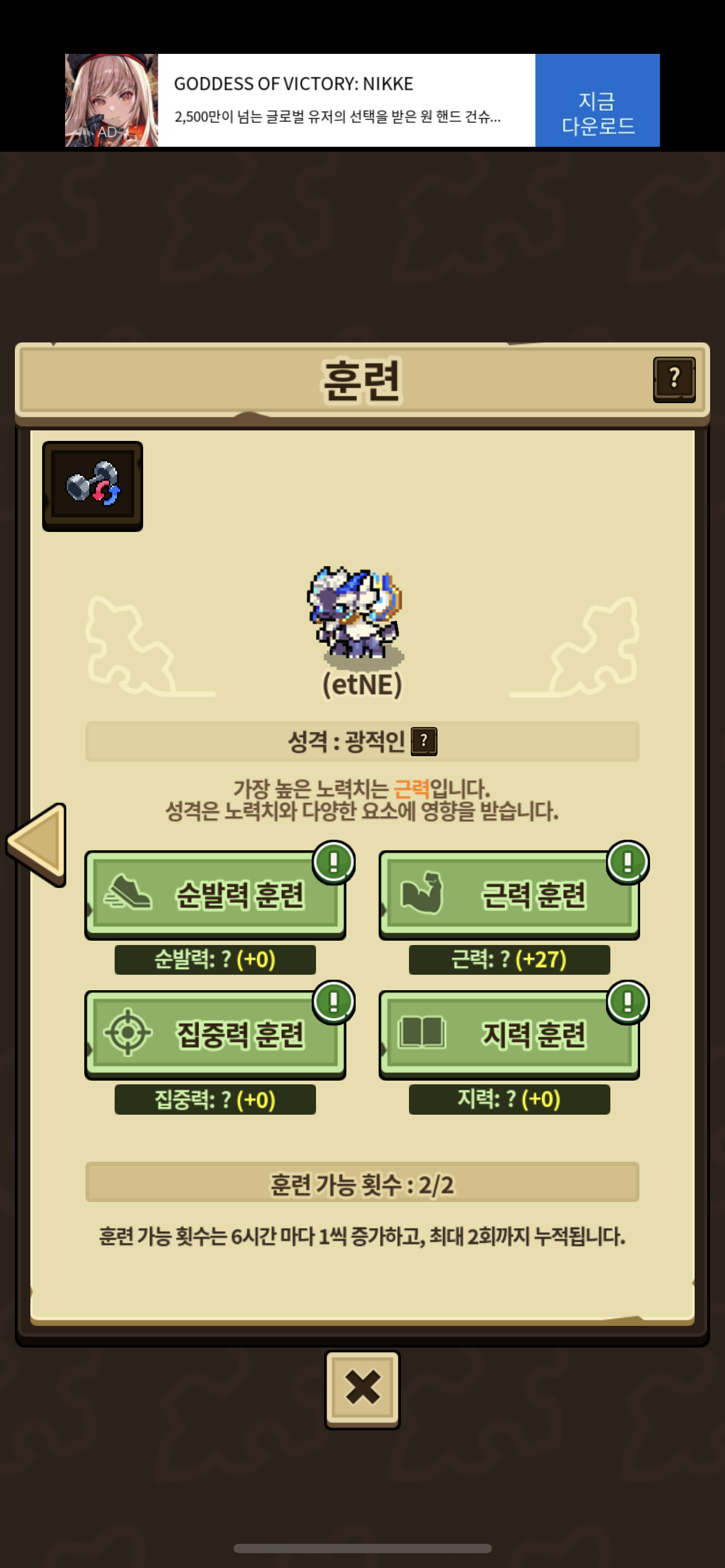Open the personality help next to 광적인
The height and width of the screenshot is (1568, 725).
pos(424,741)
